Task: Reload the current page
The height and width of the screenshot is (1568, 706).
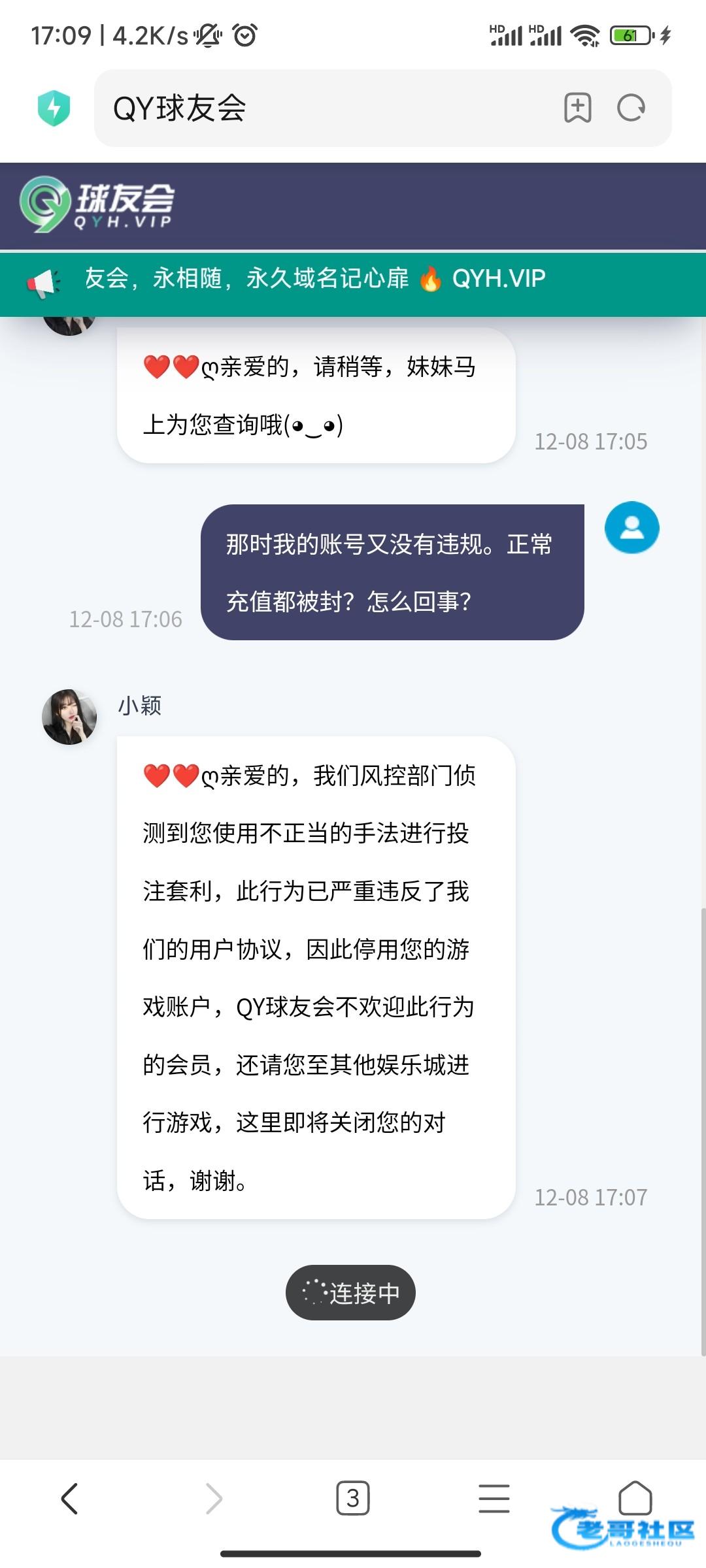Action: point(631,108)
